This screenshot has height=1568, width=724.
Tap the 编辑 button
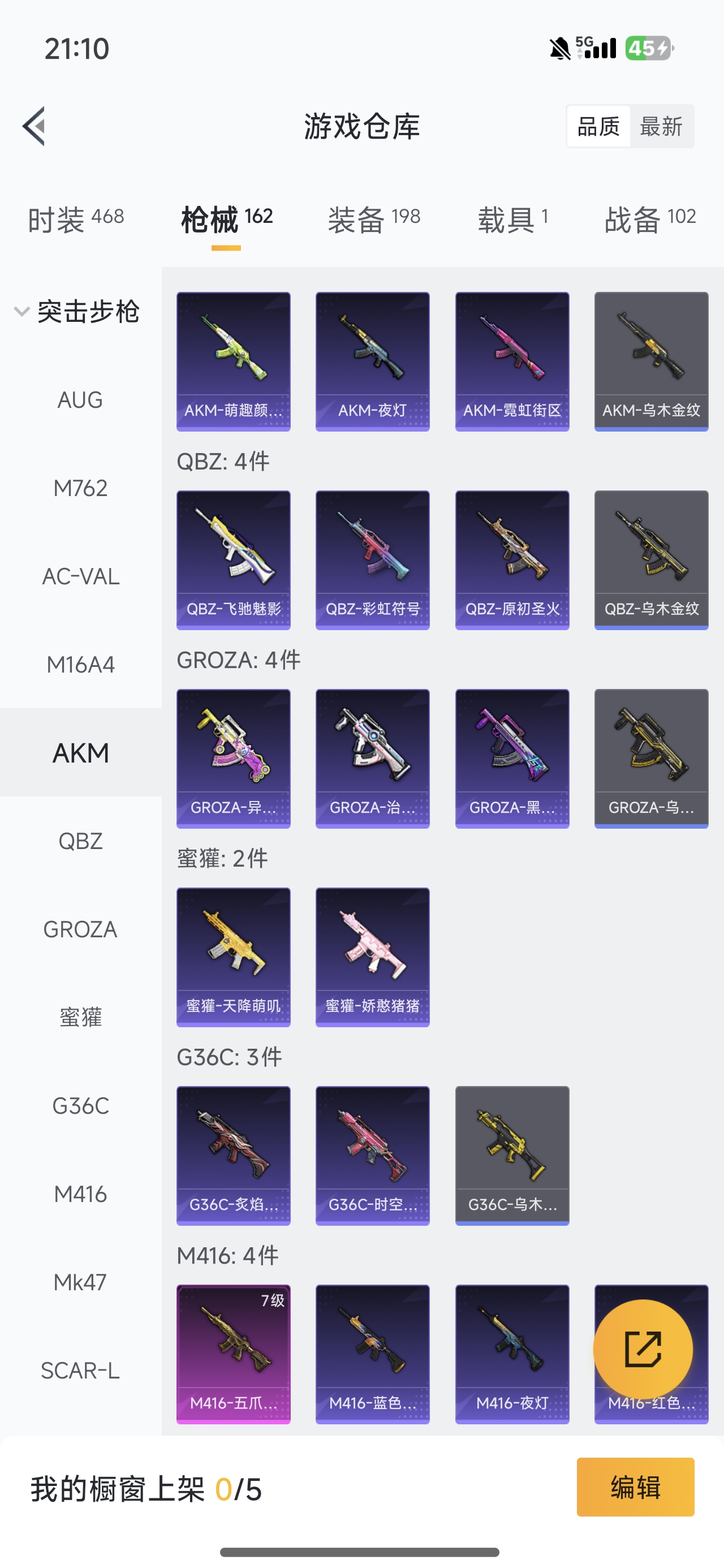point(635,1487)
